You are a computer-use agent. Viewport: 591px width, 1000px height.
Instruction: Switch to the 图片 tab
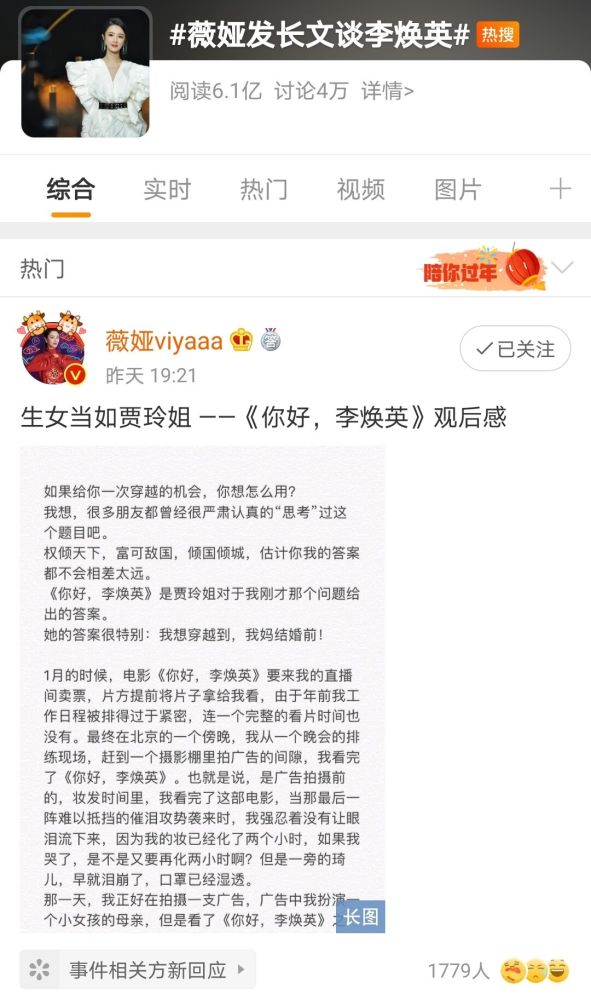pos(458,189)
